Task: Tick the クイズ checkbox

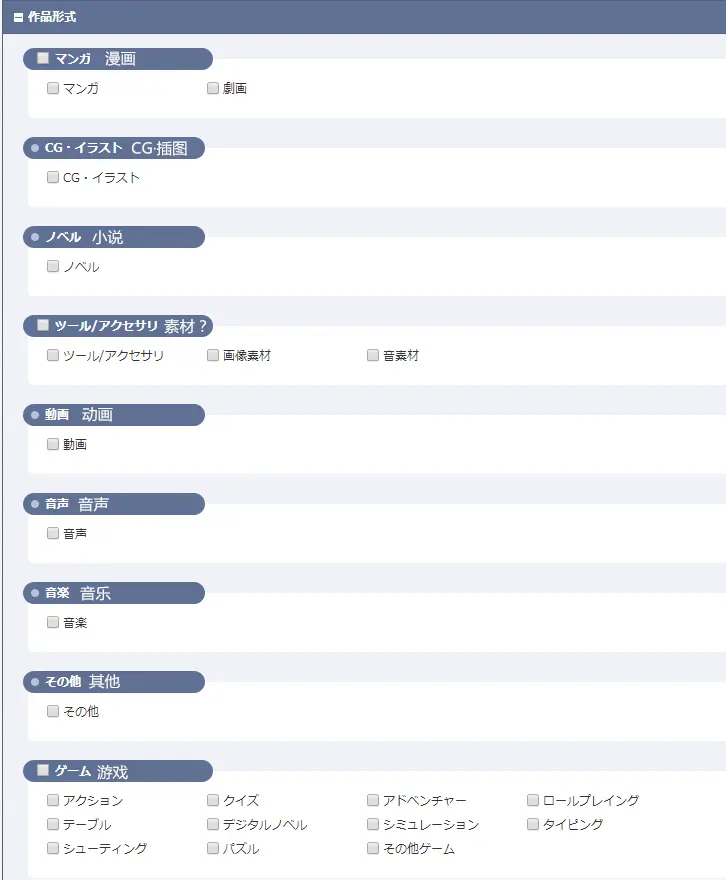Action: (213, 800)
